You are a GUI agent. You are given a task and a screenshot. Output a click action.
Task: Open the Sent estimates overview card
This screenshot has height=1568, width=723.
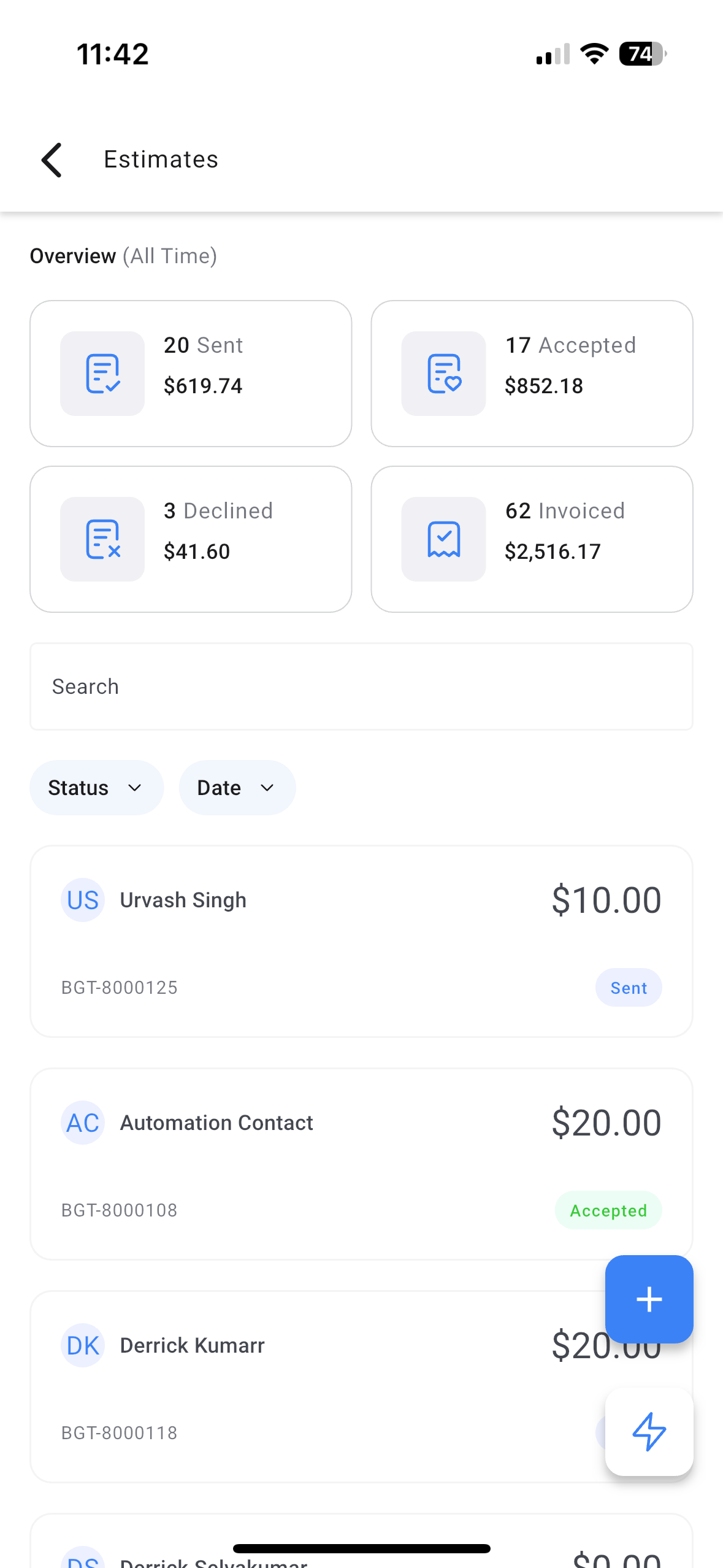pyautogui.click(x=191, y=373)
